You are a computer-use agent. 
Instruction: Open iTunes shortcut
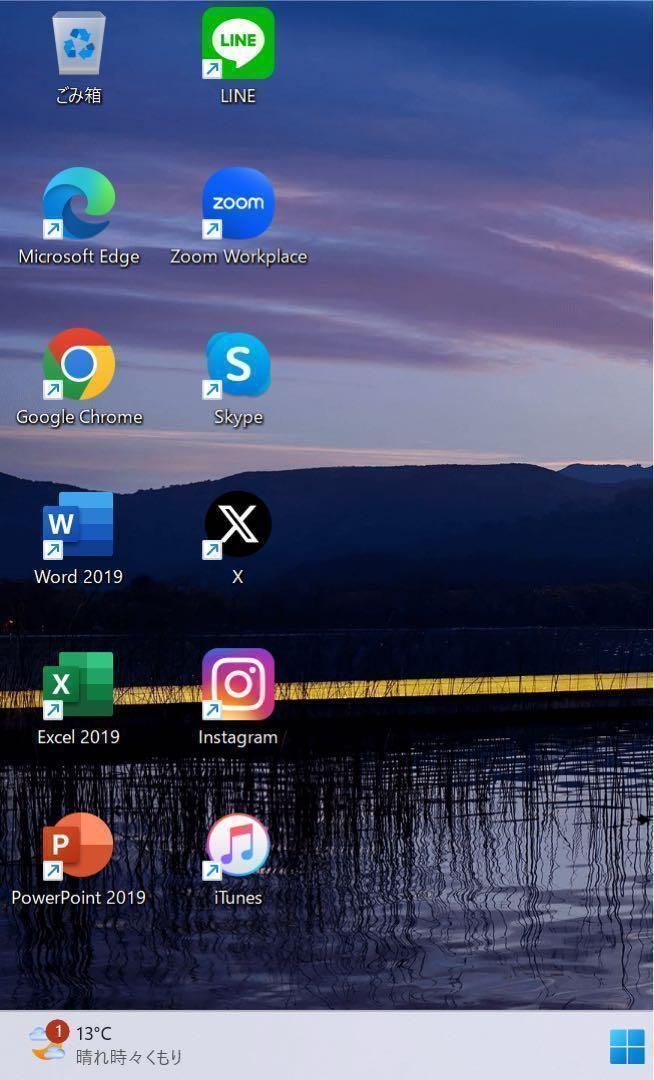pyautogui.click(x=238, y=845)
